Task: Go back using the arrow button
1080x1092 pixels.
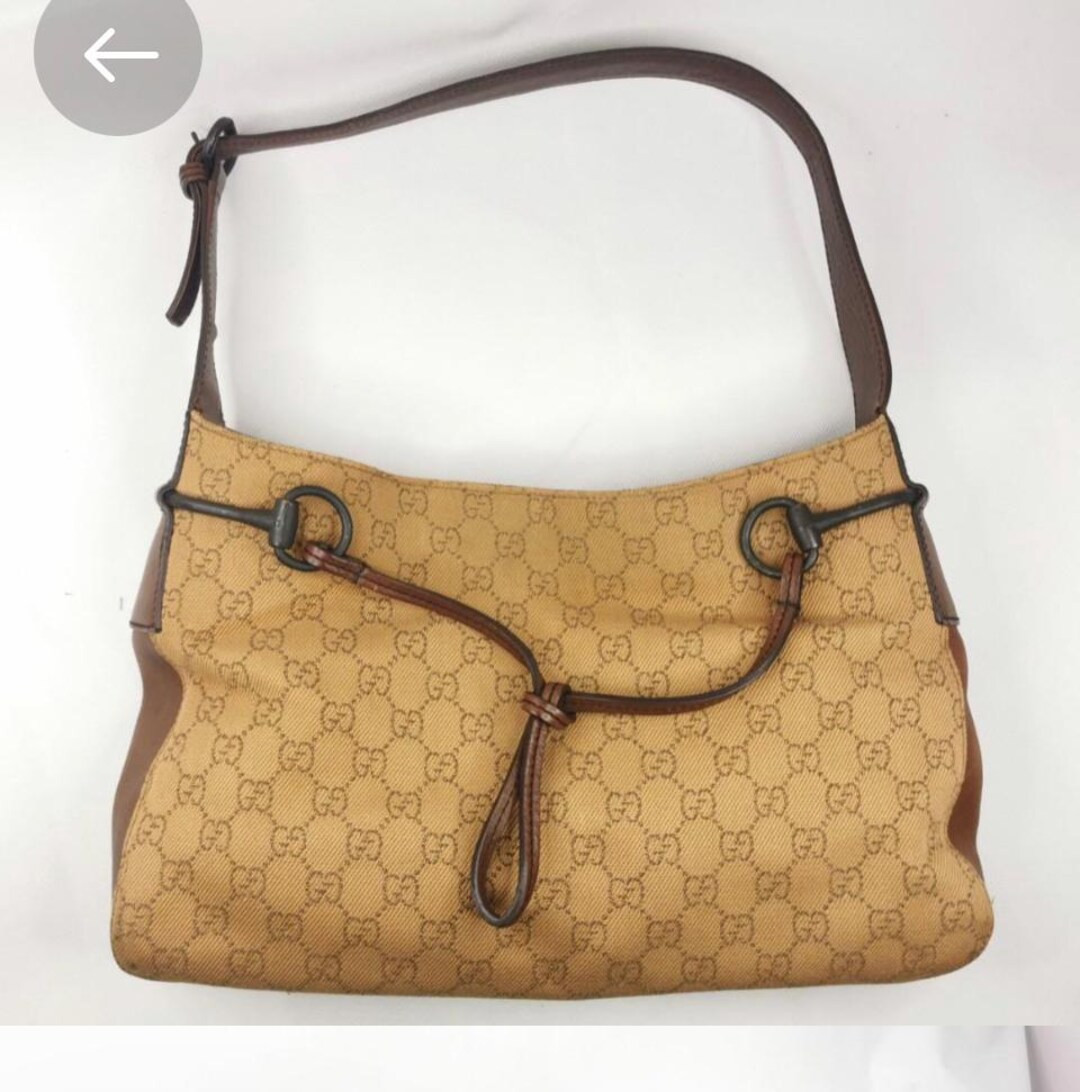Action: click(x=119, y=55)
